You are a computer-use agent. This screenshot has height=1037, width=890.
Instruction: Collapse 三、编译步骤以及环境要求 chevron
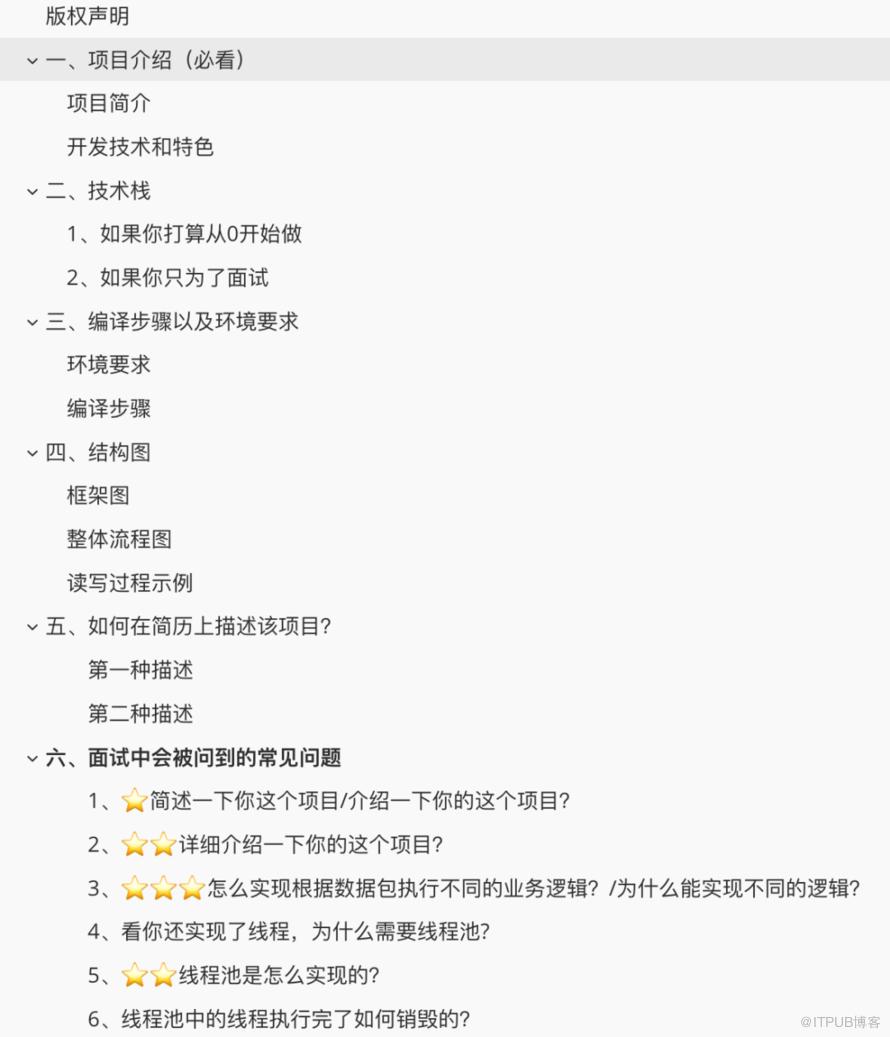click(x=33, y=322)
